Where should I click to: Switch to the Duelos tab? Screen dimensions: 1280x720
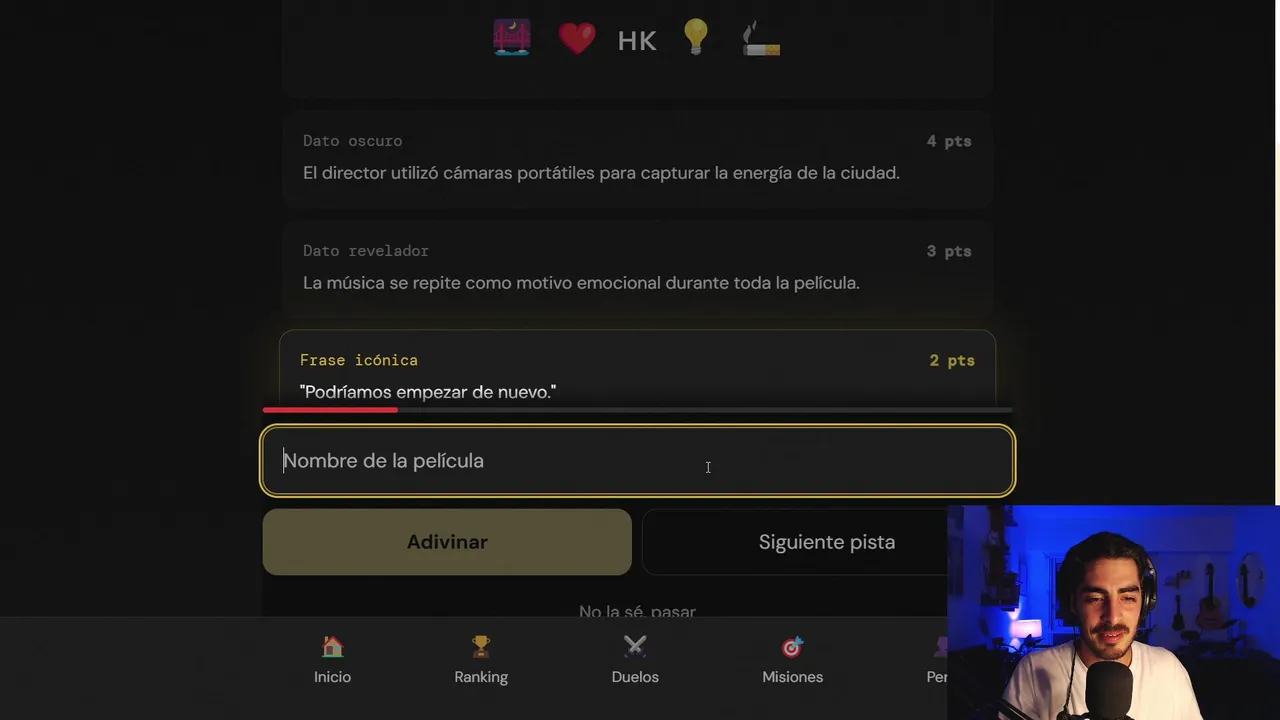click(635, 661)
